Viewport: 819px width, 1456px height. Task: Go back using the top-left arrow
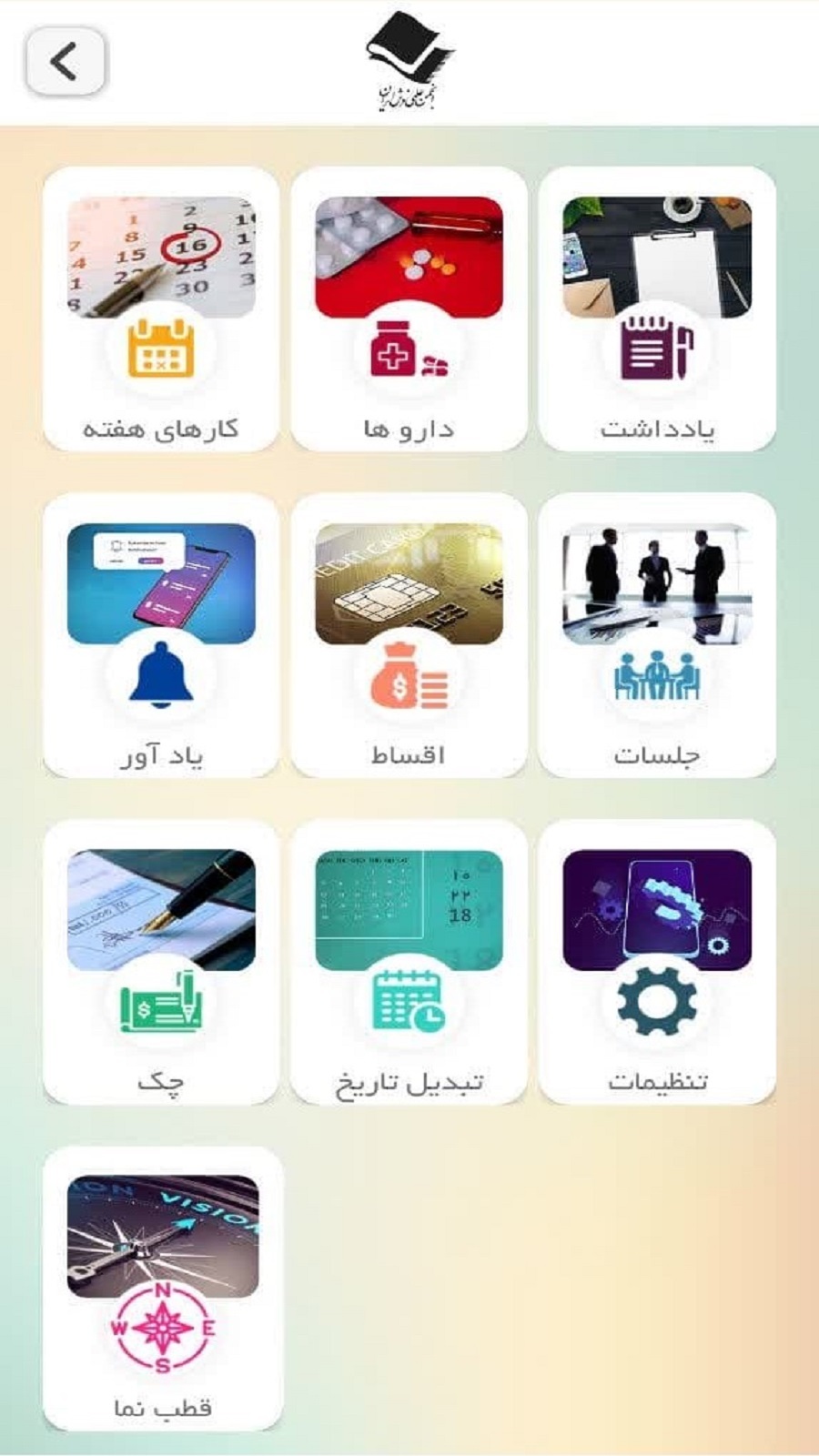pyautogui.click(x=66, y=62)
